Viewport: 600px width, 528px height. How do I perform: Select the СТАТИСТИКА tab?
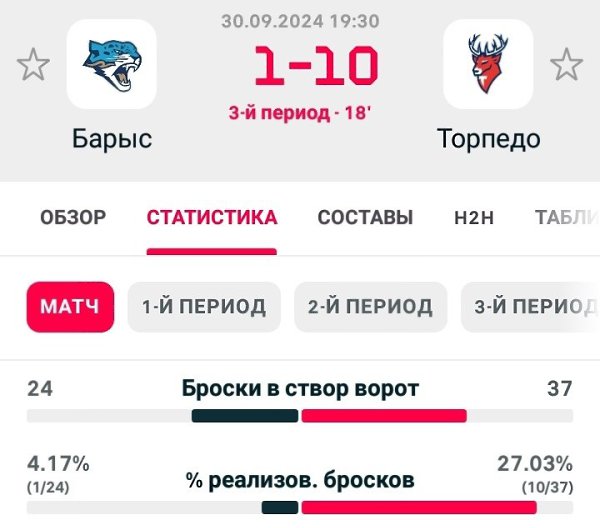click(212, 218)
